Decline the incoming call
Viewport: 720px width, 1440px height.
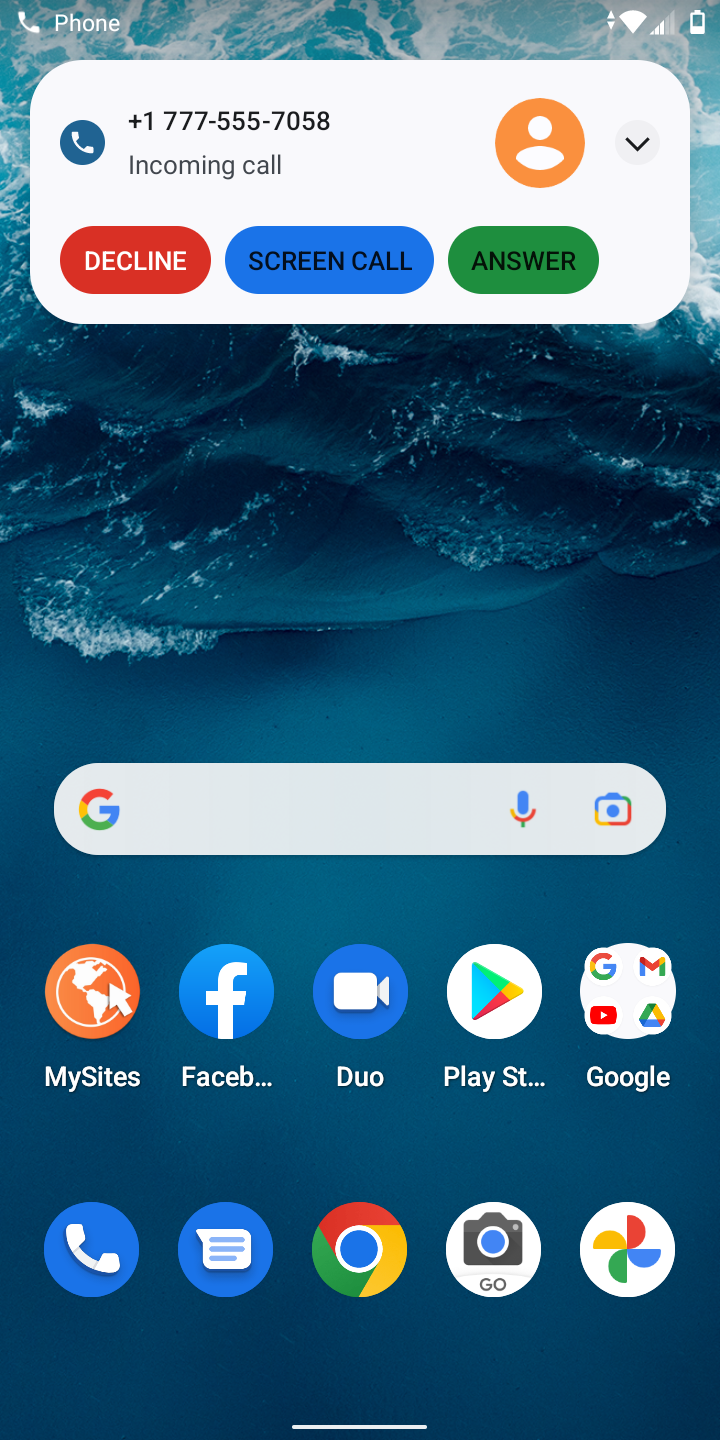click(x=135, y=260)
